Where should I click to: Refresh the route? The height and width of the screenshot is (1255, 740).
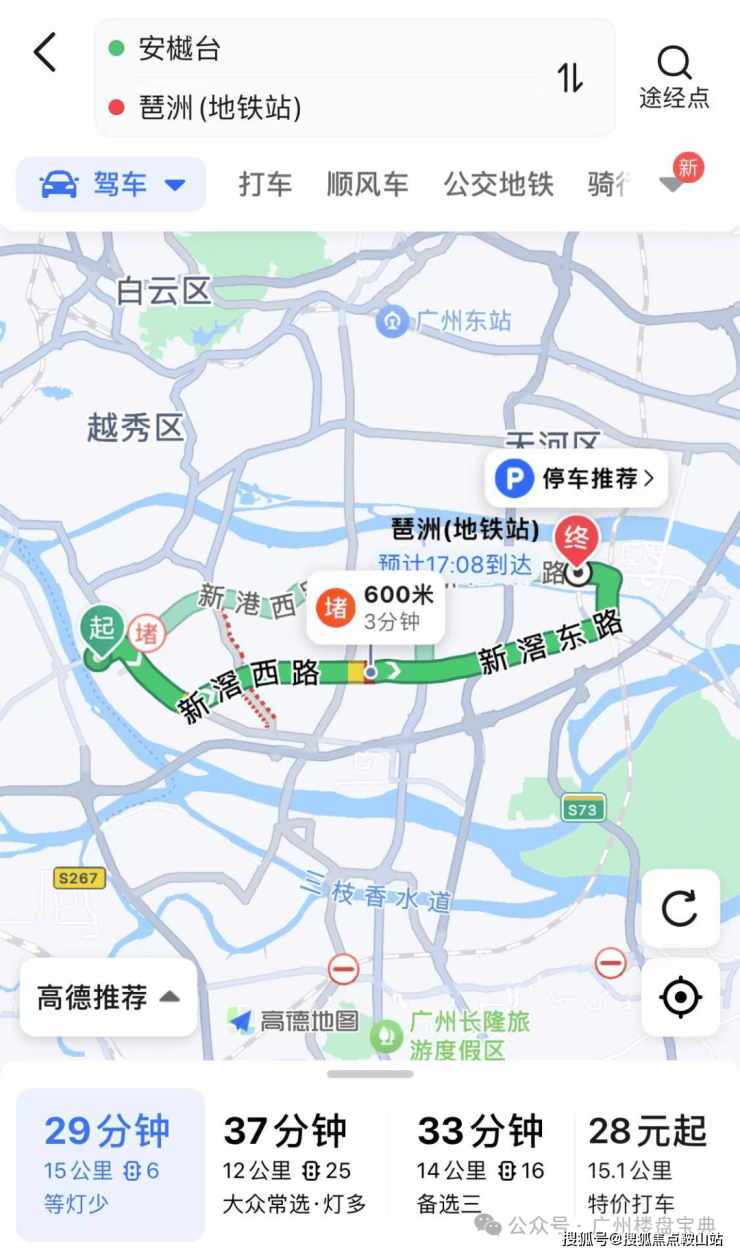[x=680, y=908]
